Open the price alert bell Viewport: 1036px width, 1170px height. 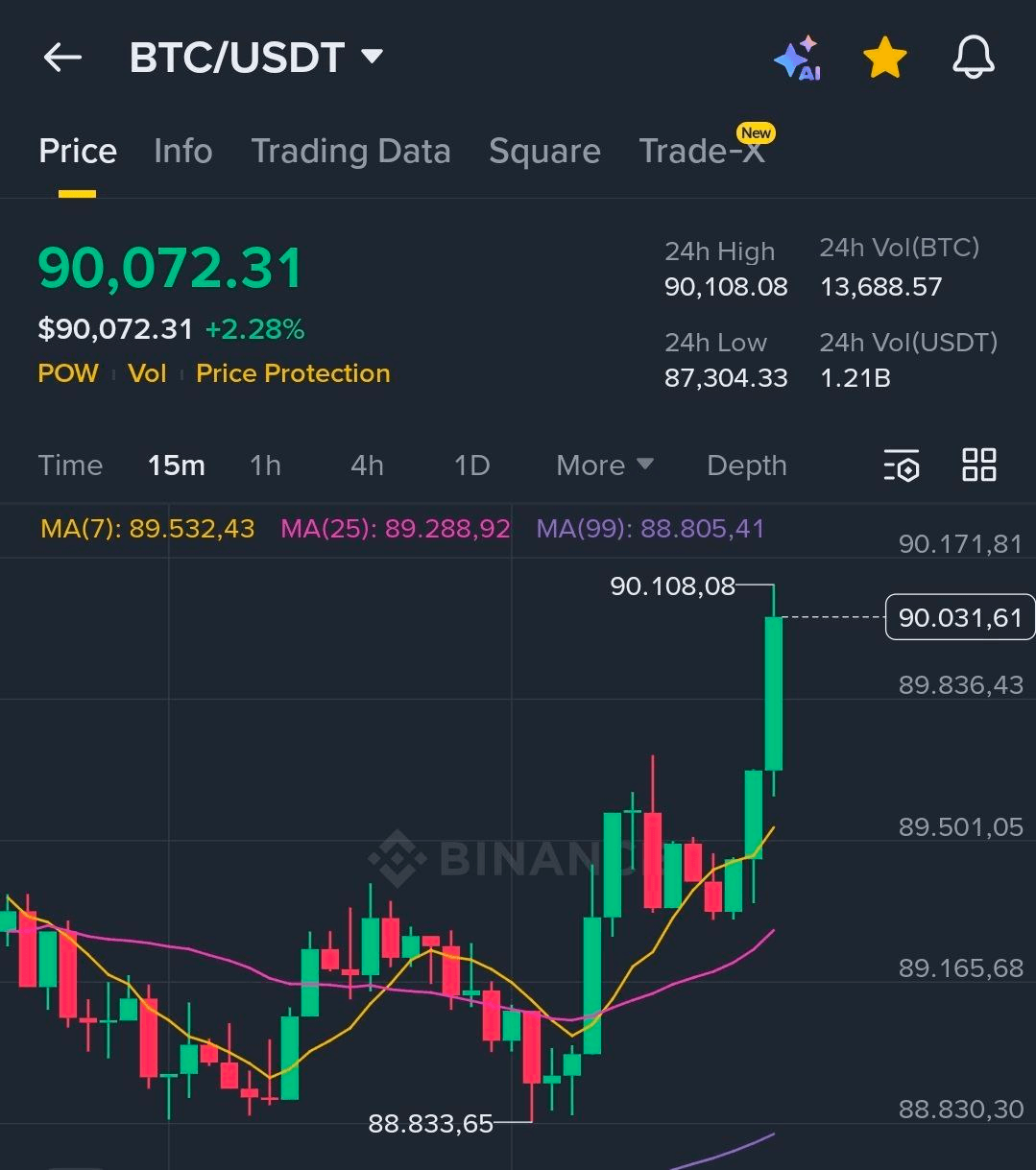pyautogui.click(x=973, y=59)
